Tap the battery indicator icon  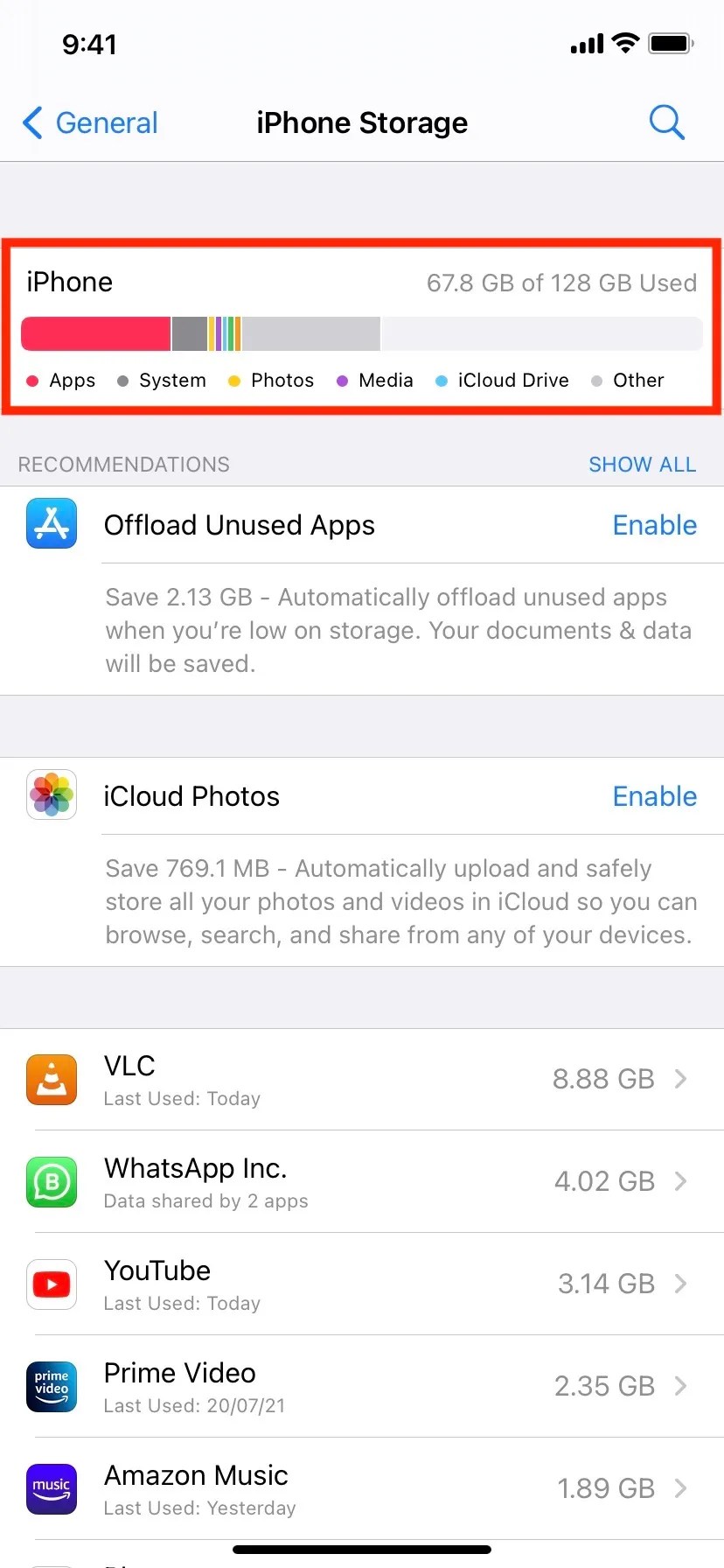670,43
